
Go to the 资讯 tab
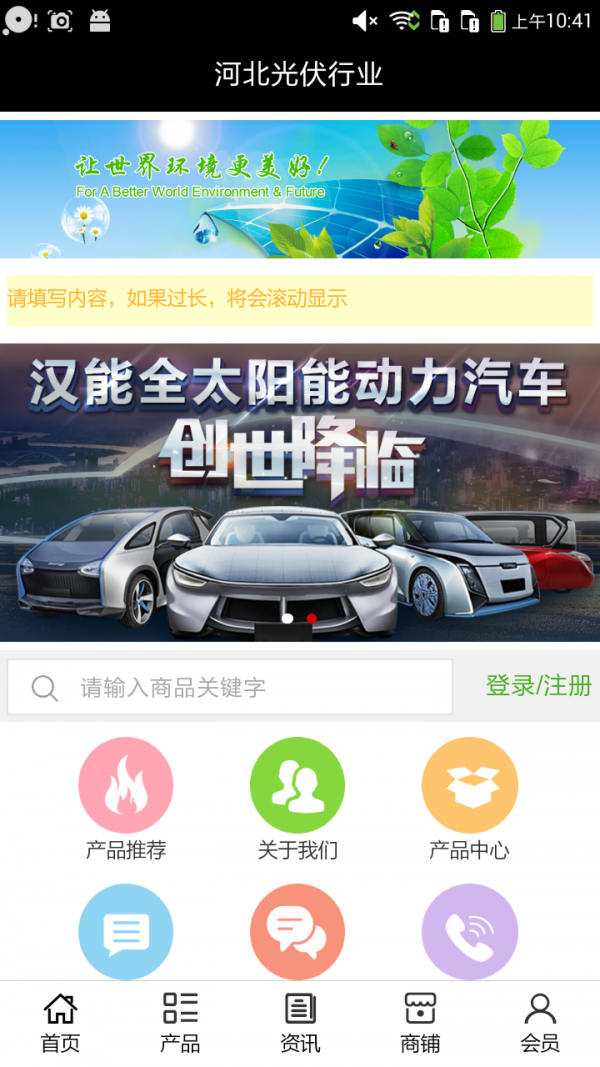point(300,1023)
